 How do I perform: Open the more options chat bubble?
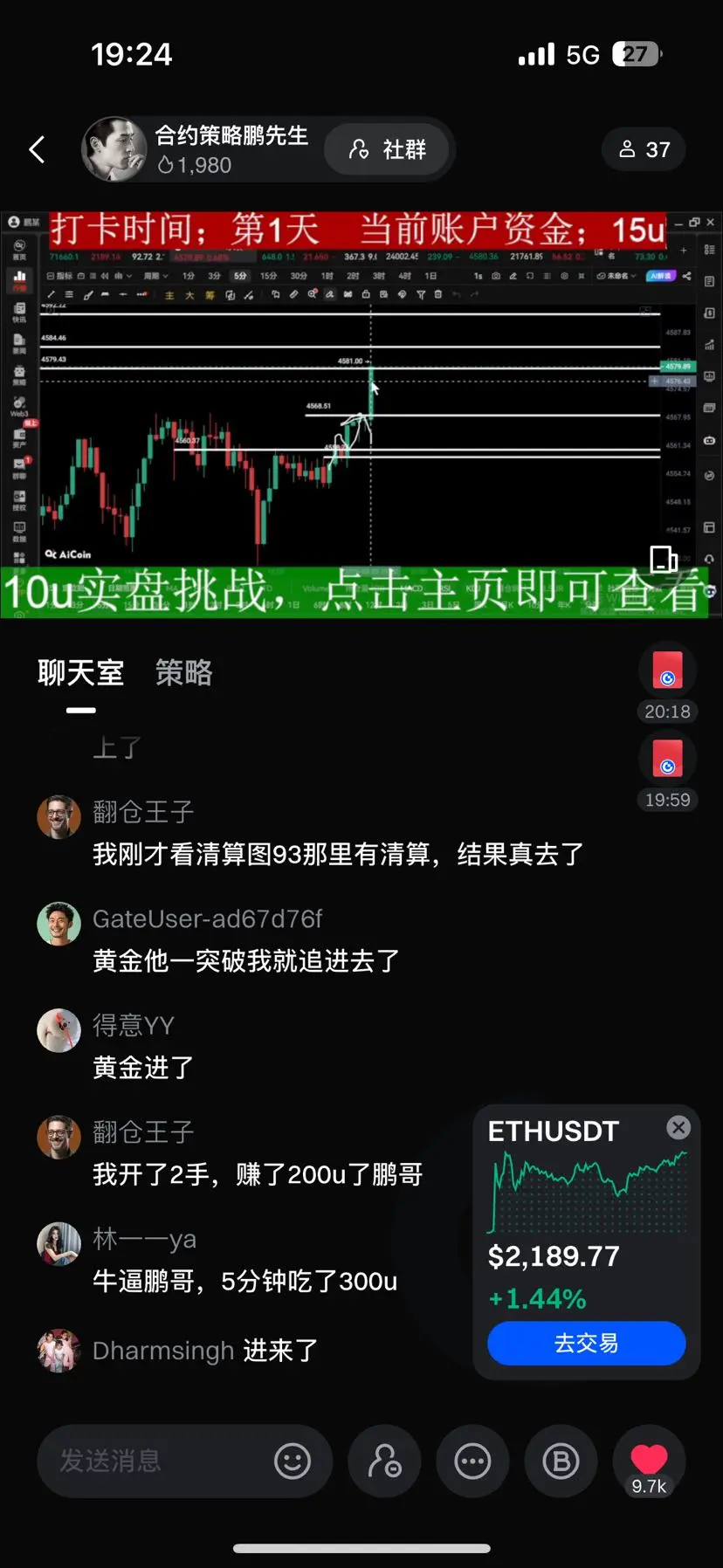tap(472, 1461)
